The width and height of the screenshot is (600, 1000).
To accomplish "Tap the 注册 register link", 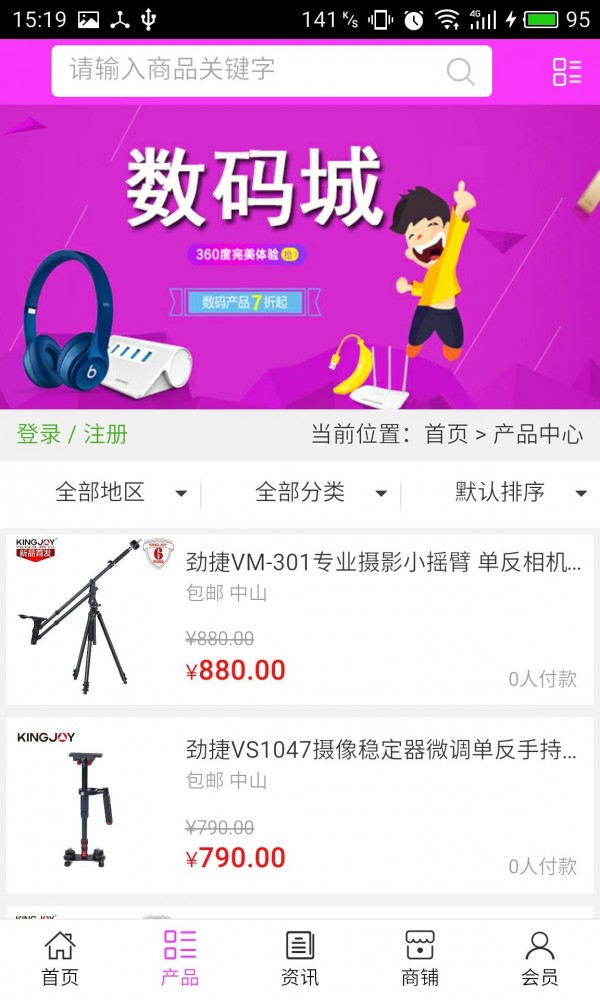I will 106,434.
